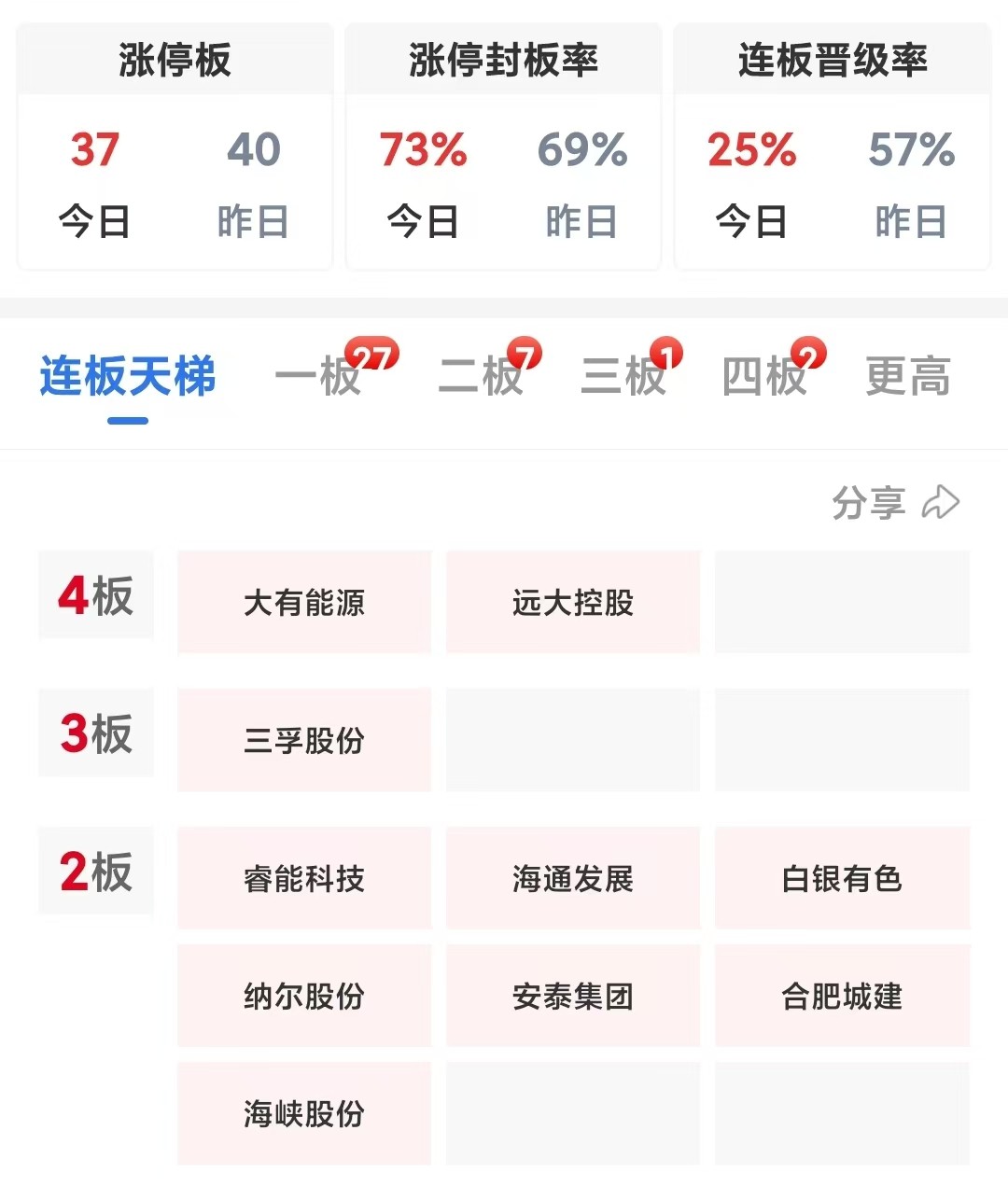View 三孚股份 stock details

click(x=304, y=740)
